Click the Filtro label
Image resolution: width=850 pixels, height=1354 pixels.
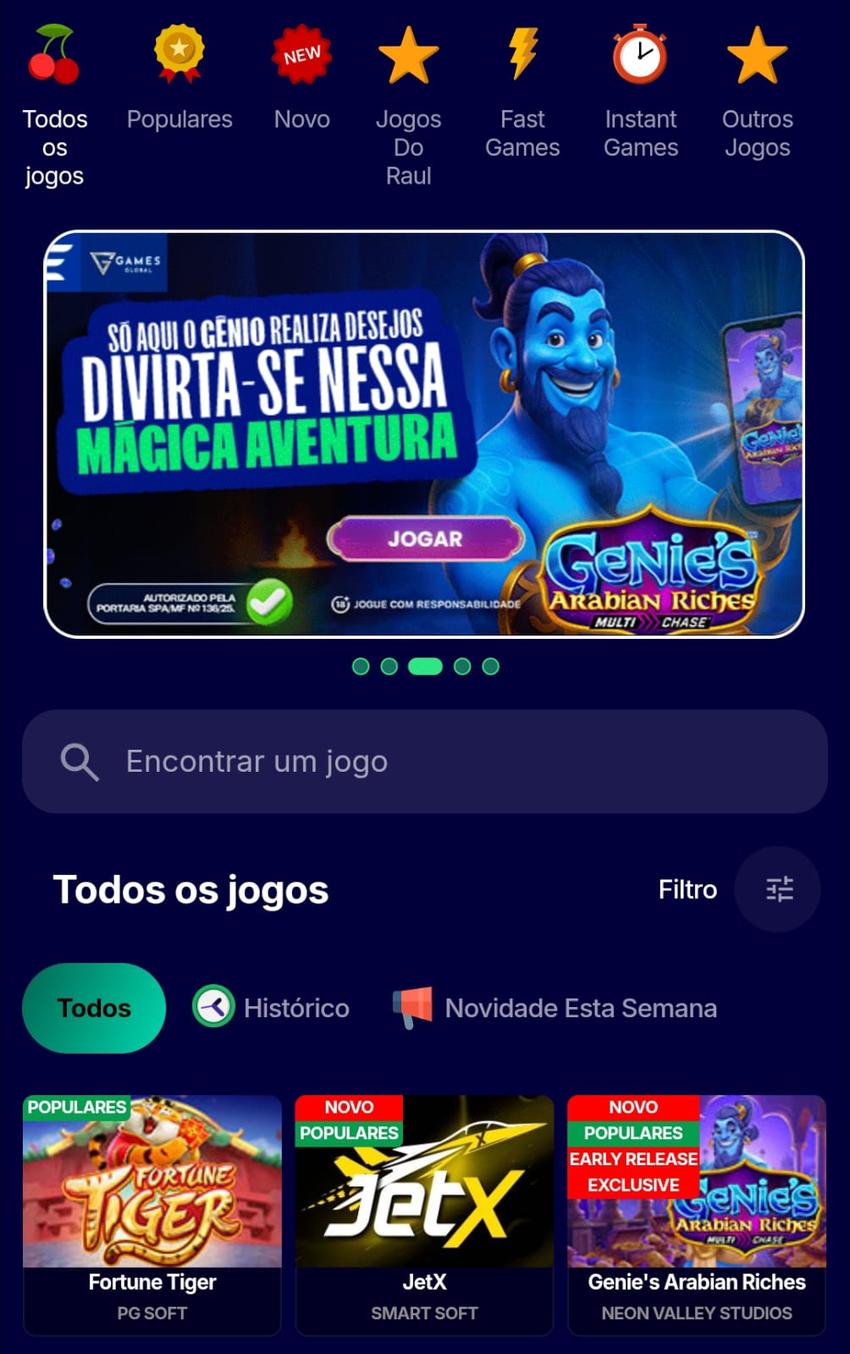tap(687, 888)
